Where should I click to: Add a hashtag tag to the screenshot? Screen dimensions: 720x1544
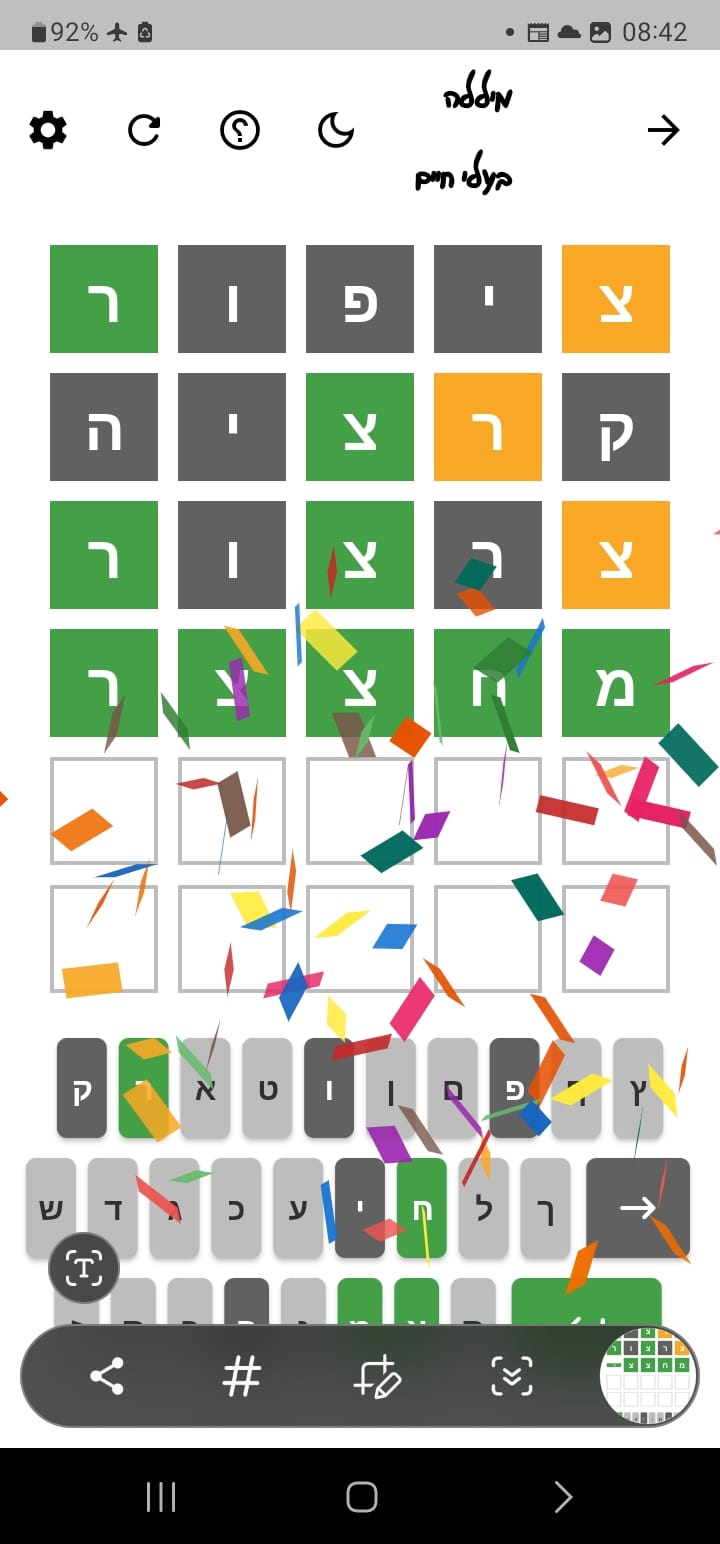241,1377
